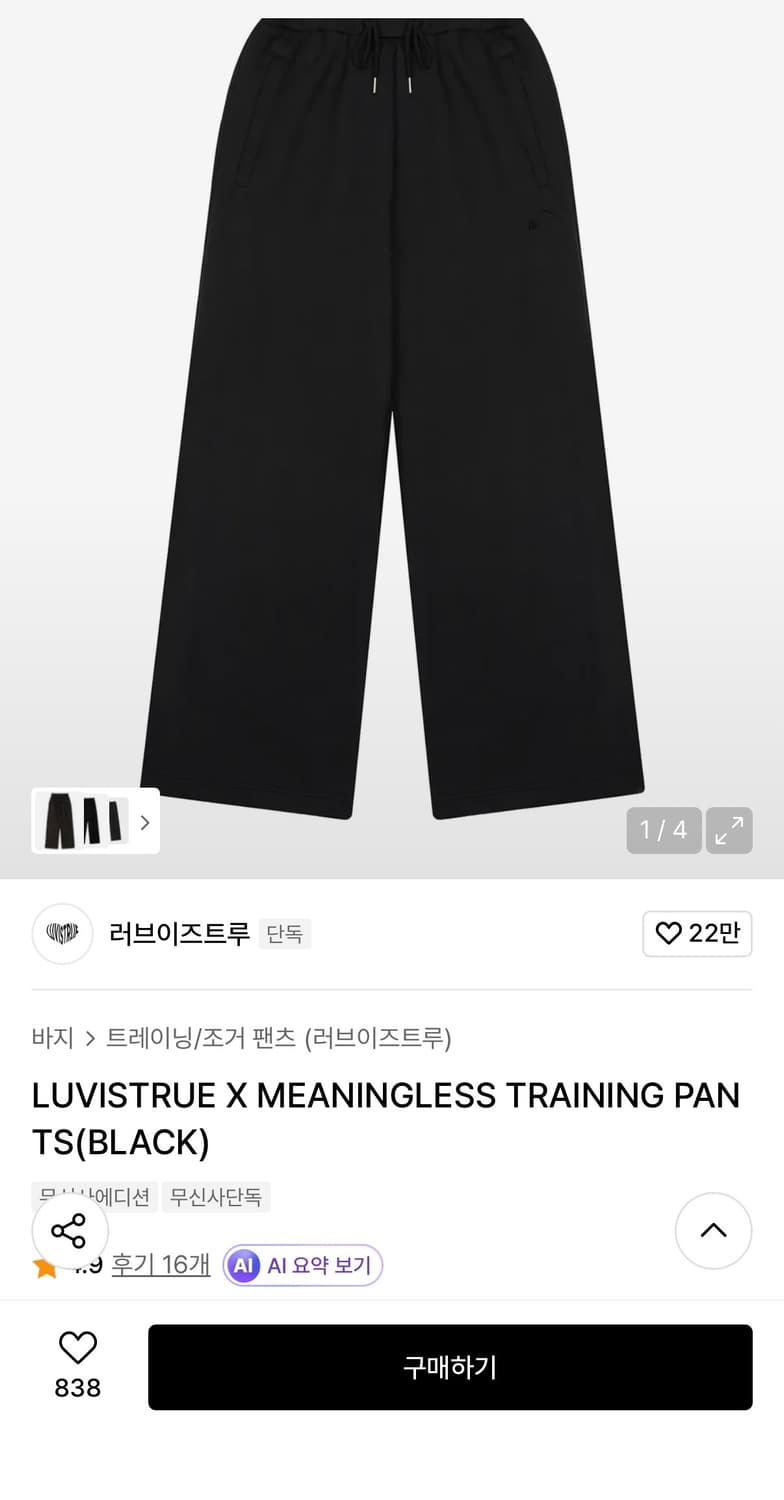The width and height of the screenshot is (784, 1500).
Task: Open the 바지 breadcrumb category
Action: 52,1039
